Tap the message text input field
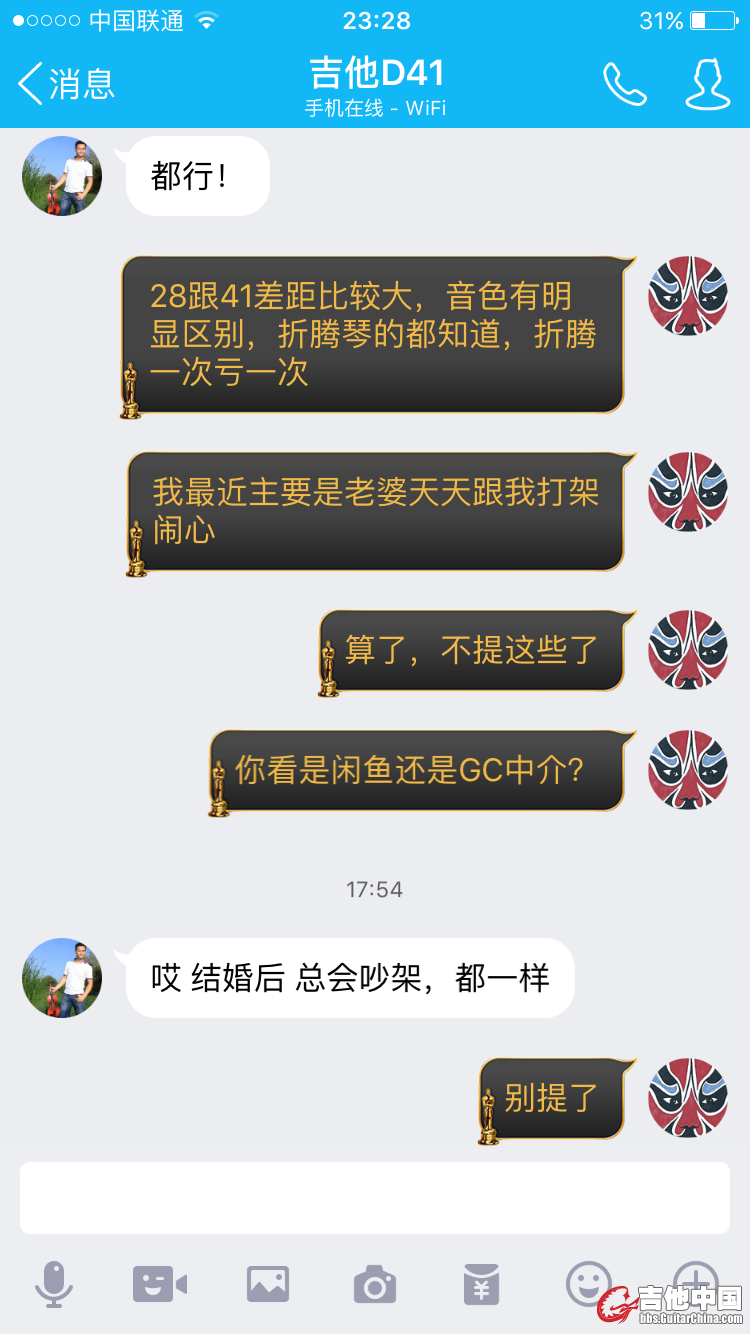This screenshot has height=1334, width=750. tap(374, 1197)
